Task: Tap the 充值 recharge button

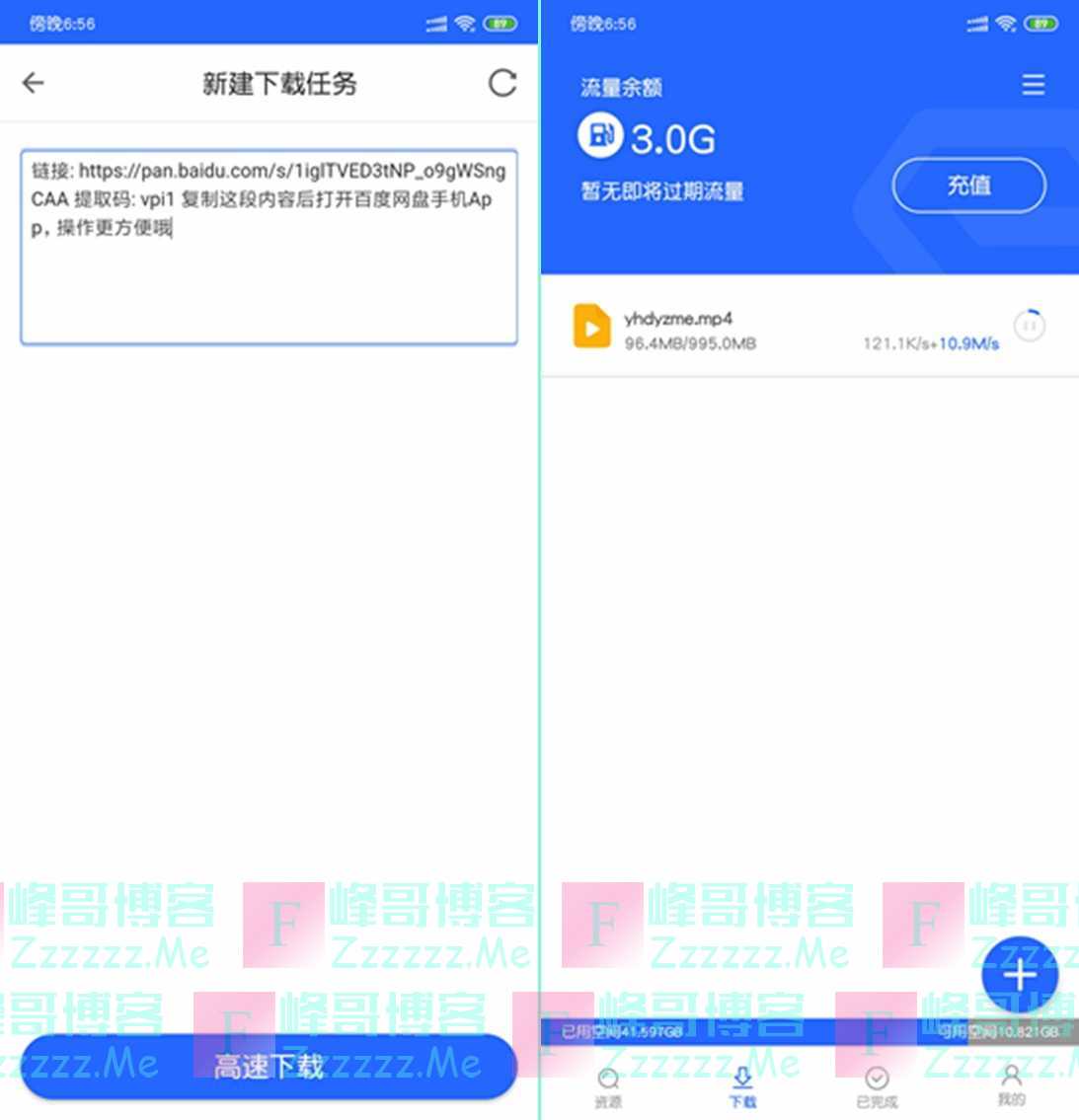Action: point(968,186)
